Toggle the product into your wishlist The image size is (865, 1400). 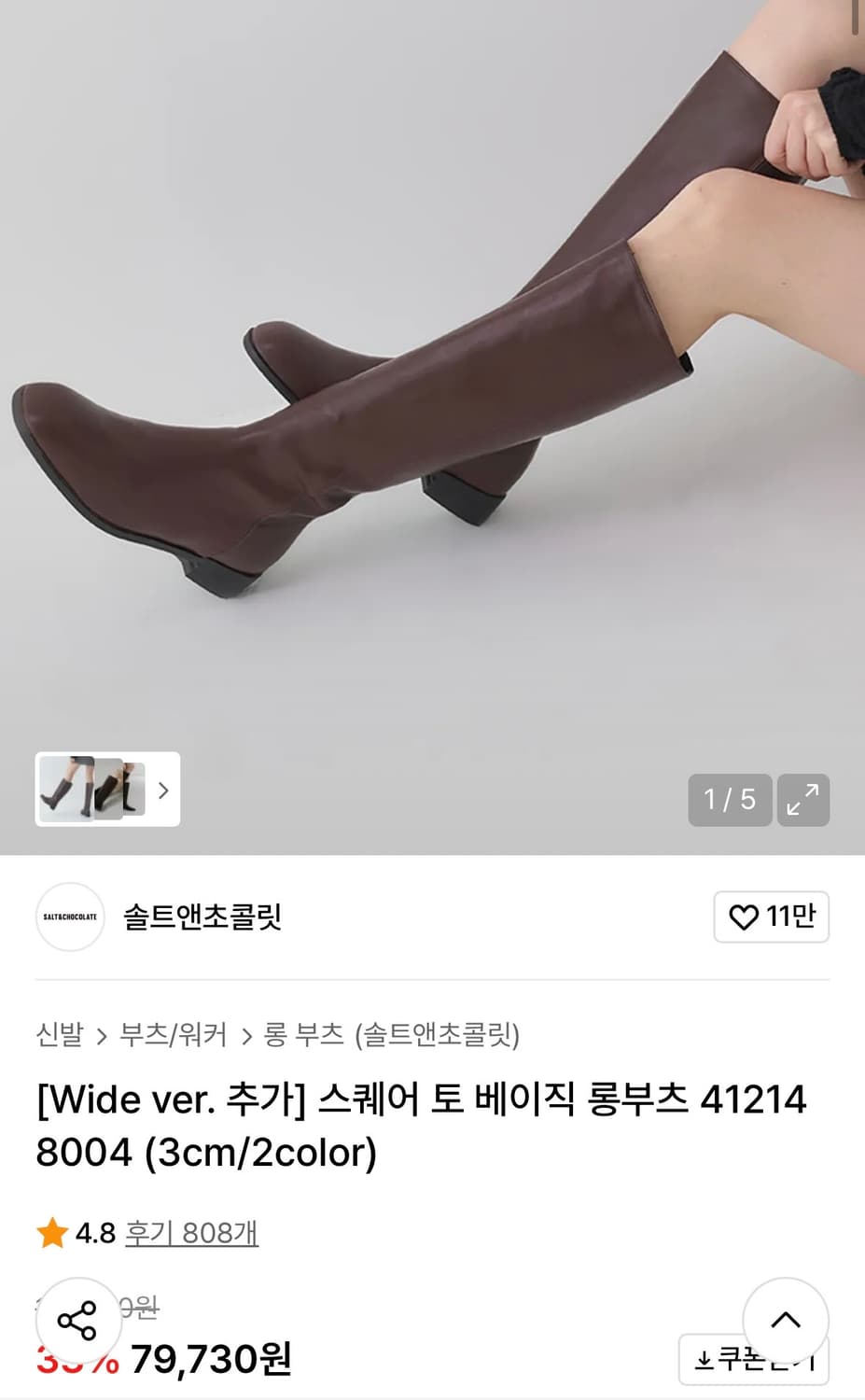(771, 917)
